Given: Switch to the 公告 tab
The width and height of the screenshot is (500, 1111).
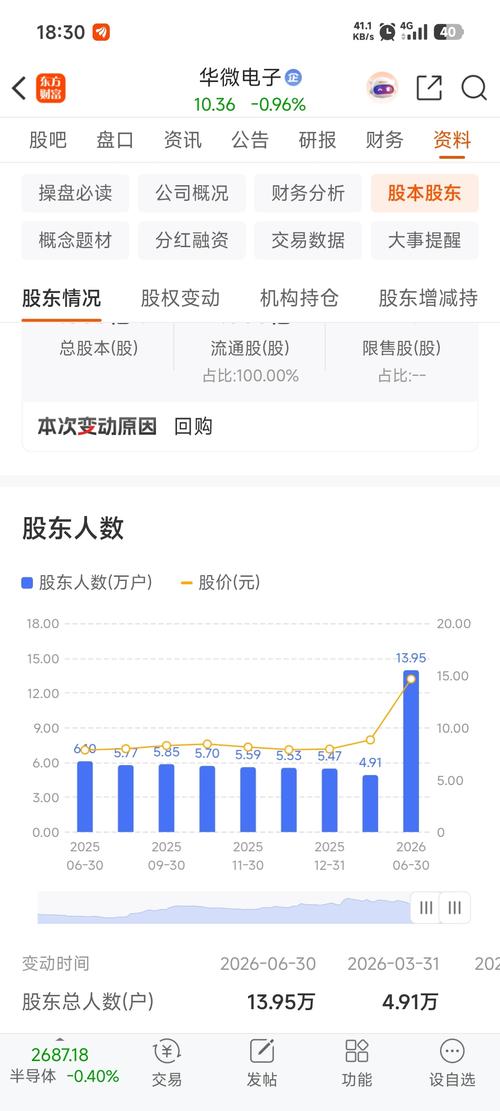Looking at the screenshot, I should tap(250, 140).
